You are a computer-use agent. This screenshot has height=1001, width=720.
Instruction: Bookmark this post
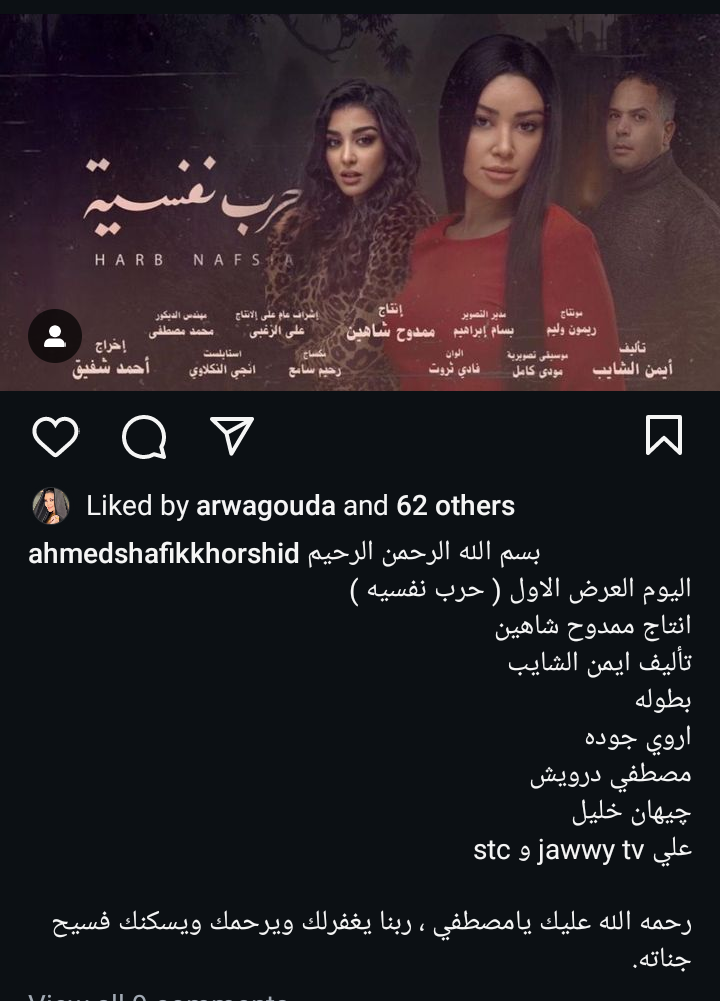[x=664, y=437]
